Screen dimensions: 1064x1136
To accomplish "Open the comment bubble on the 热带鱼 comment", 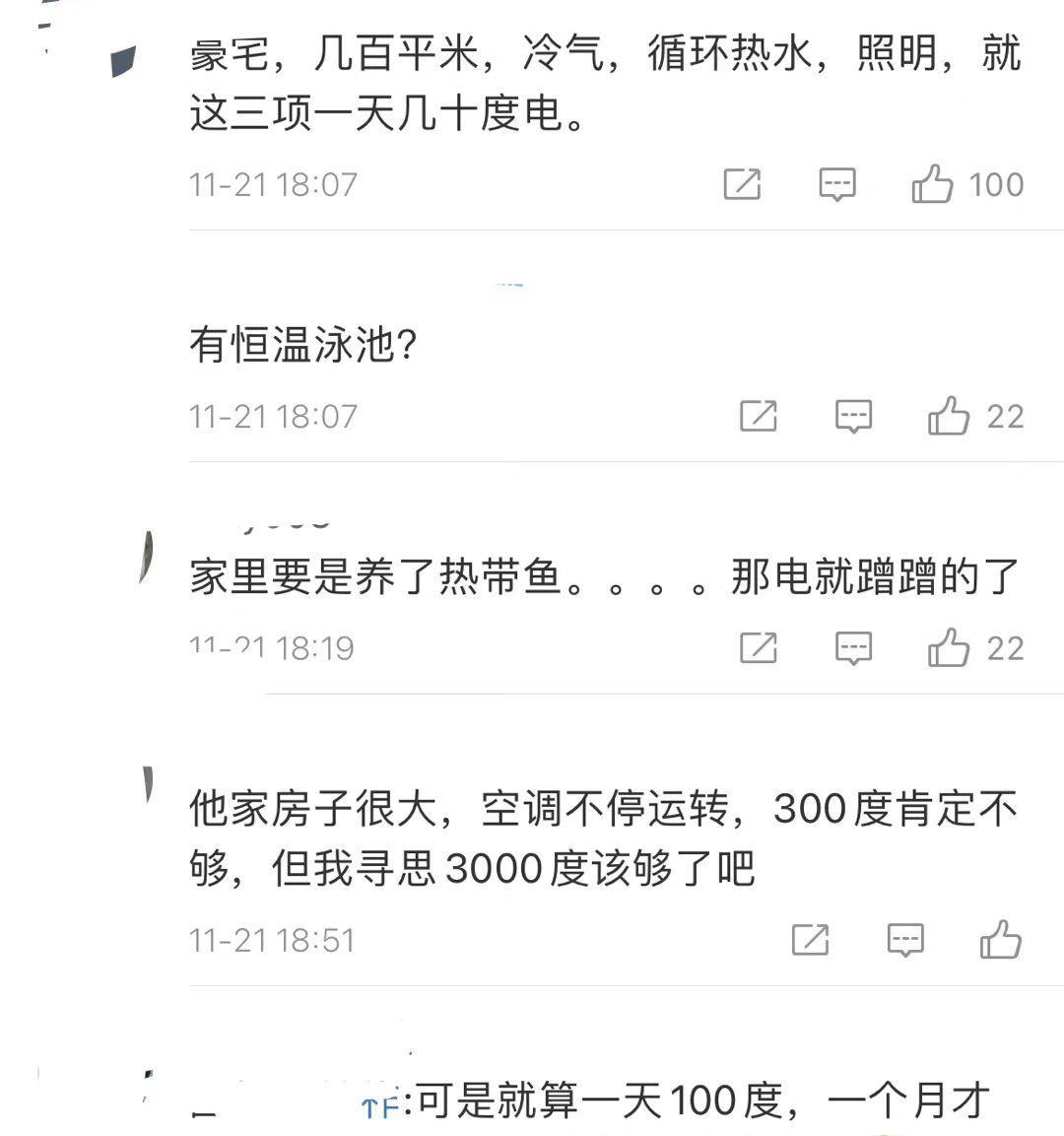I will (855, 647).
